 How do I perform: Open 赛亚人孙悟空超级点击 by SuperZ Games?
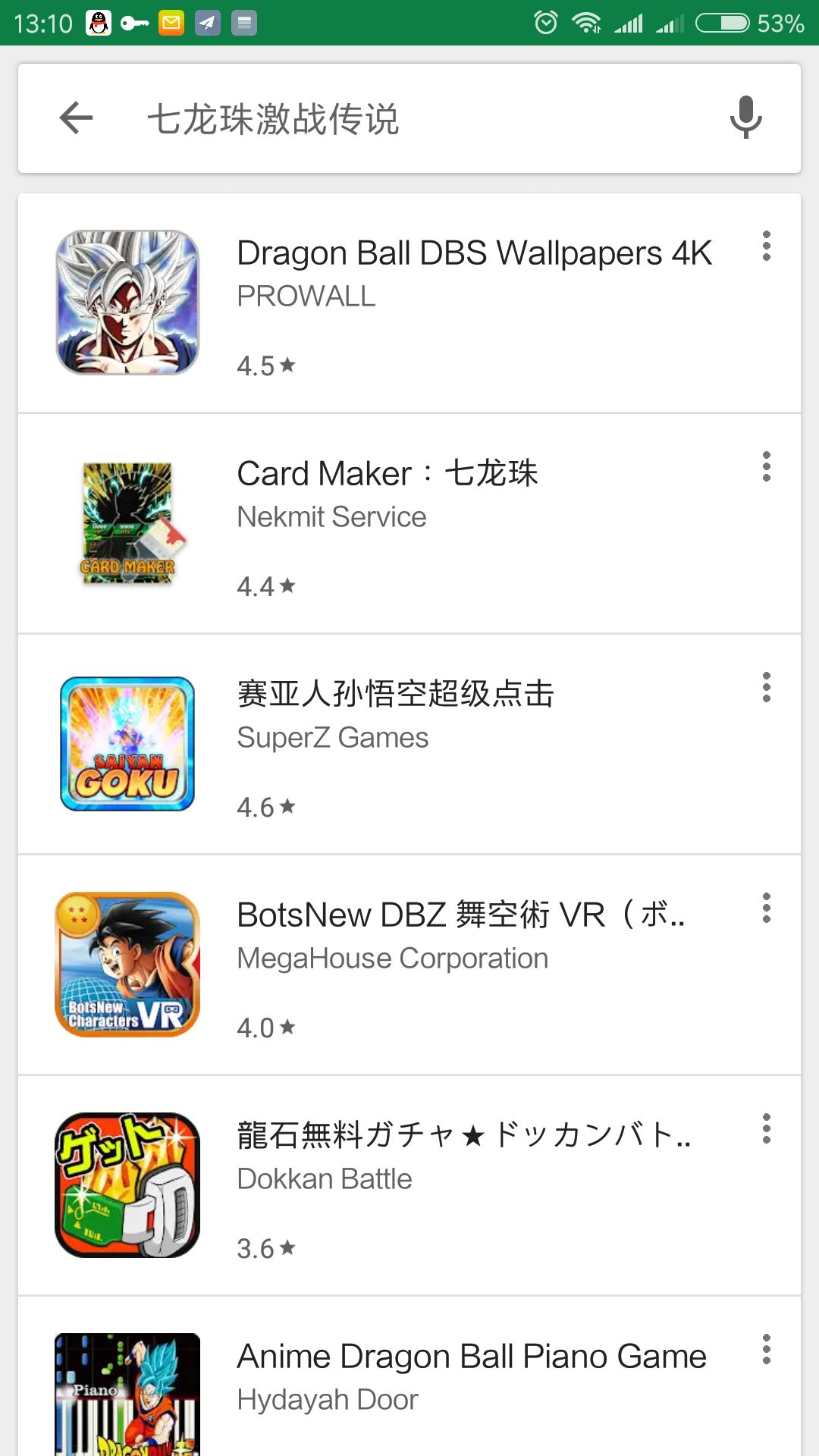point(409,745)
